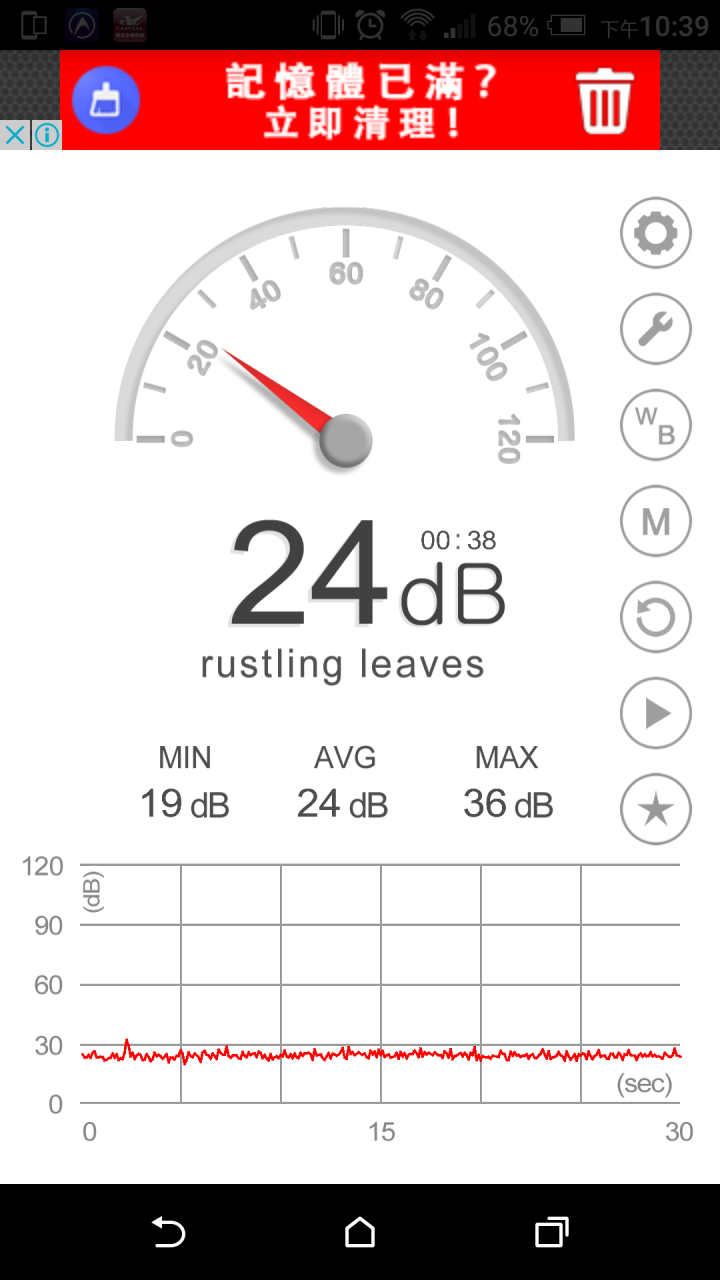Tap the WB circle button
Viewport: 720px width, 1280px height.
click(x=656, y=426)
